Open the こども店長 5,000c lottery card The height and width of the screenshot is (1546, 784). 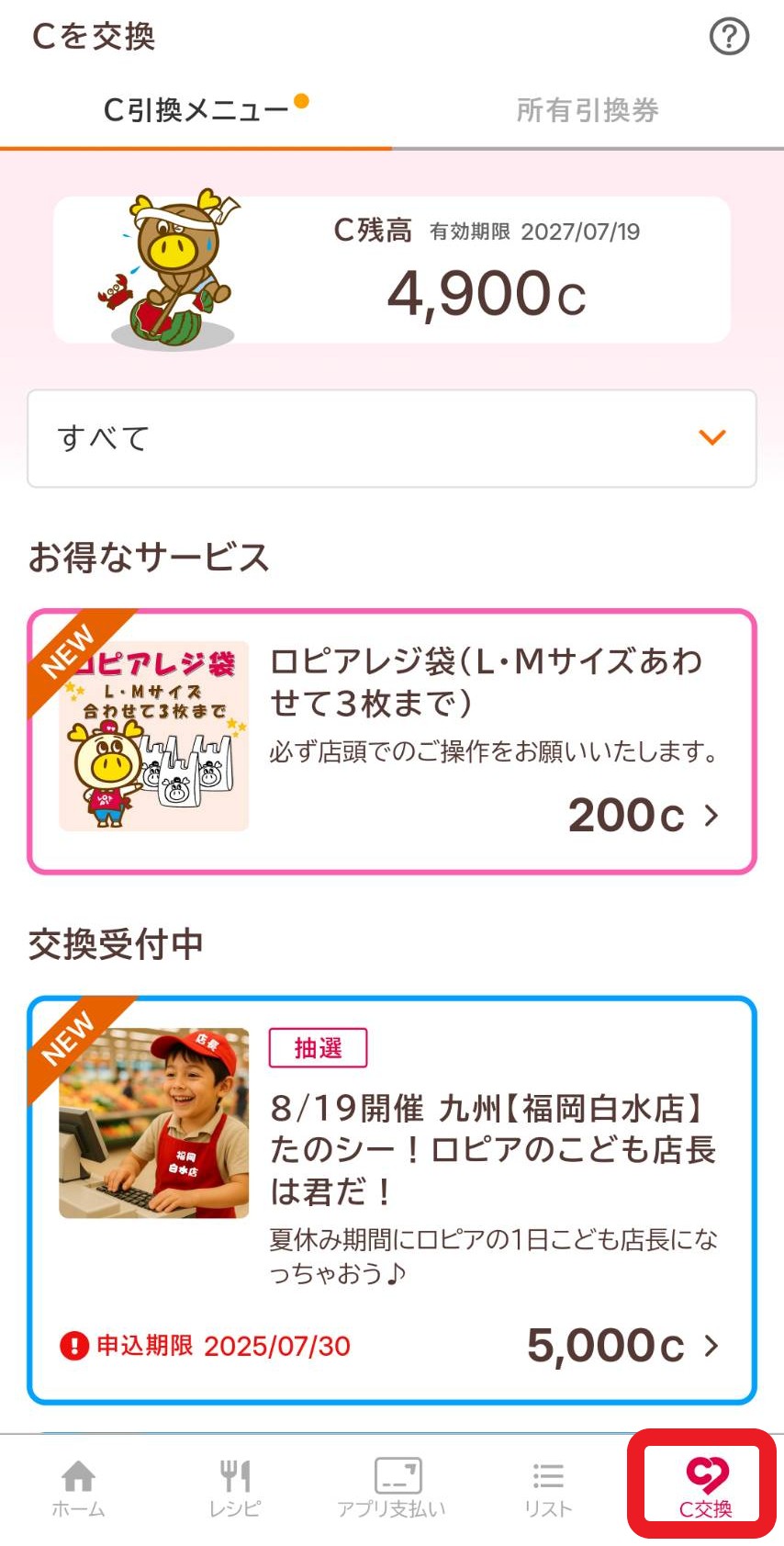point(392,1200)
